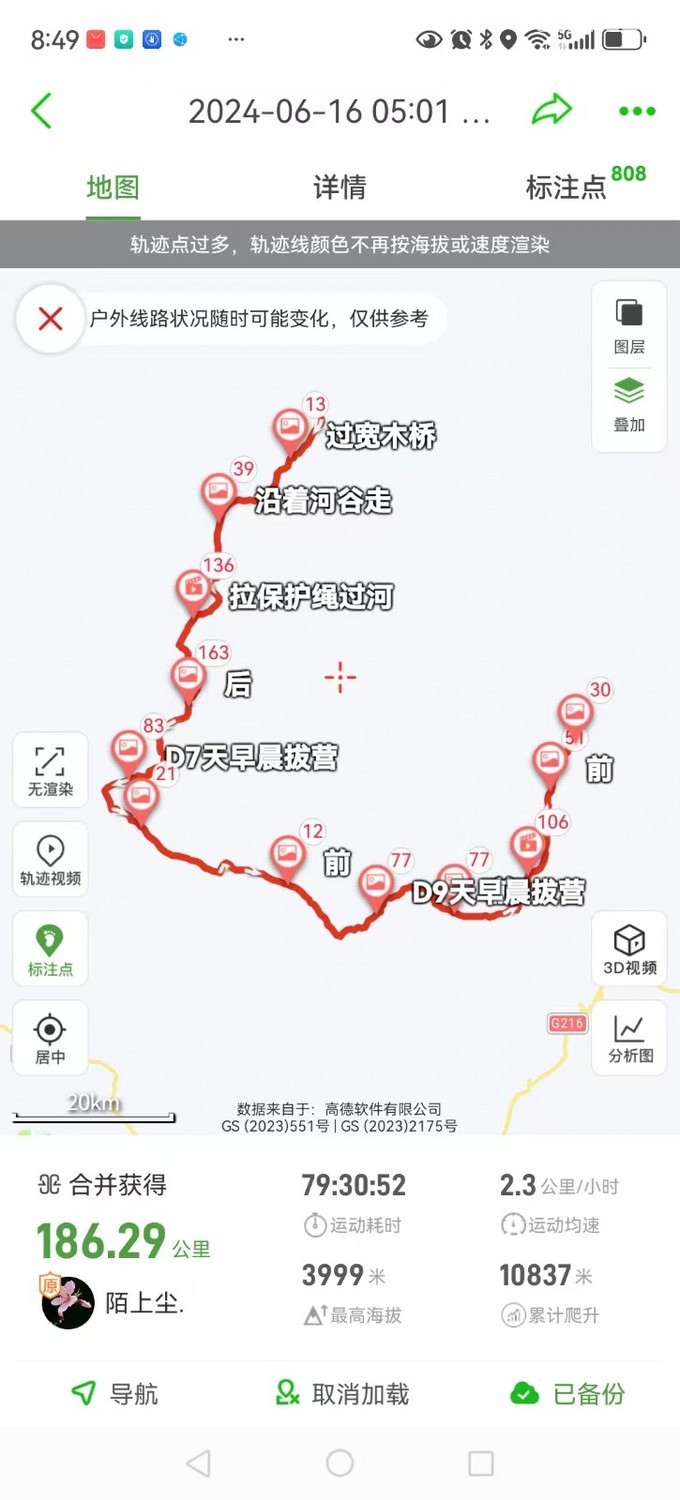Switch to the 详情 tab

point(339,187)
